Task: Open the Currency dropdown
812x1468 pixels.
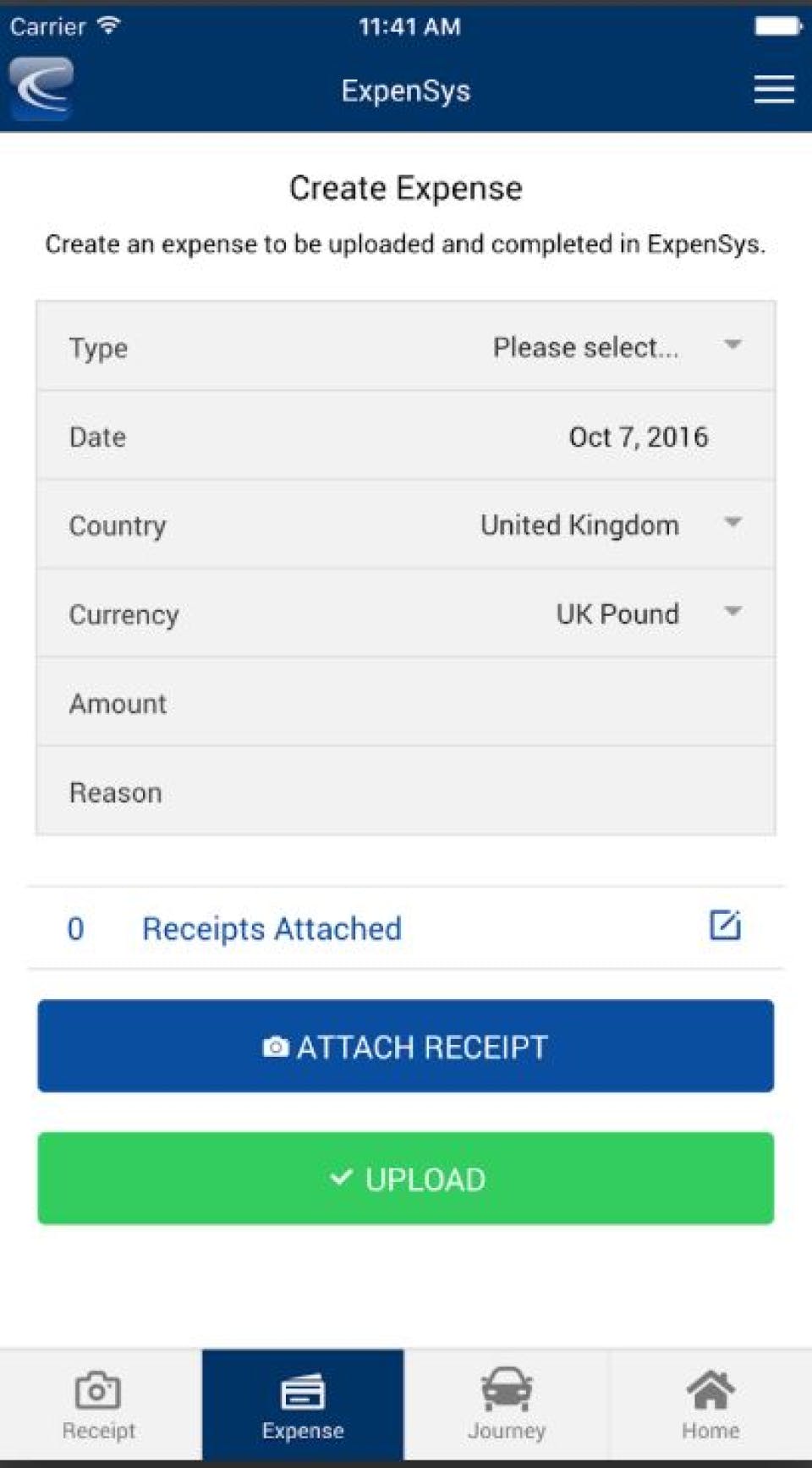Action: click(648, 613)
